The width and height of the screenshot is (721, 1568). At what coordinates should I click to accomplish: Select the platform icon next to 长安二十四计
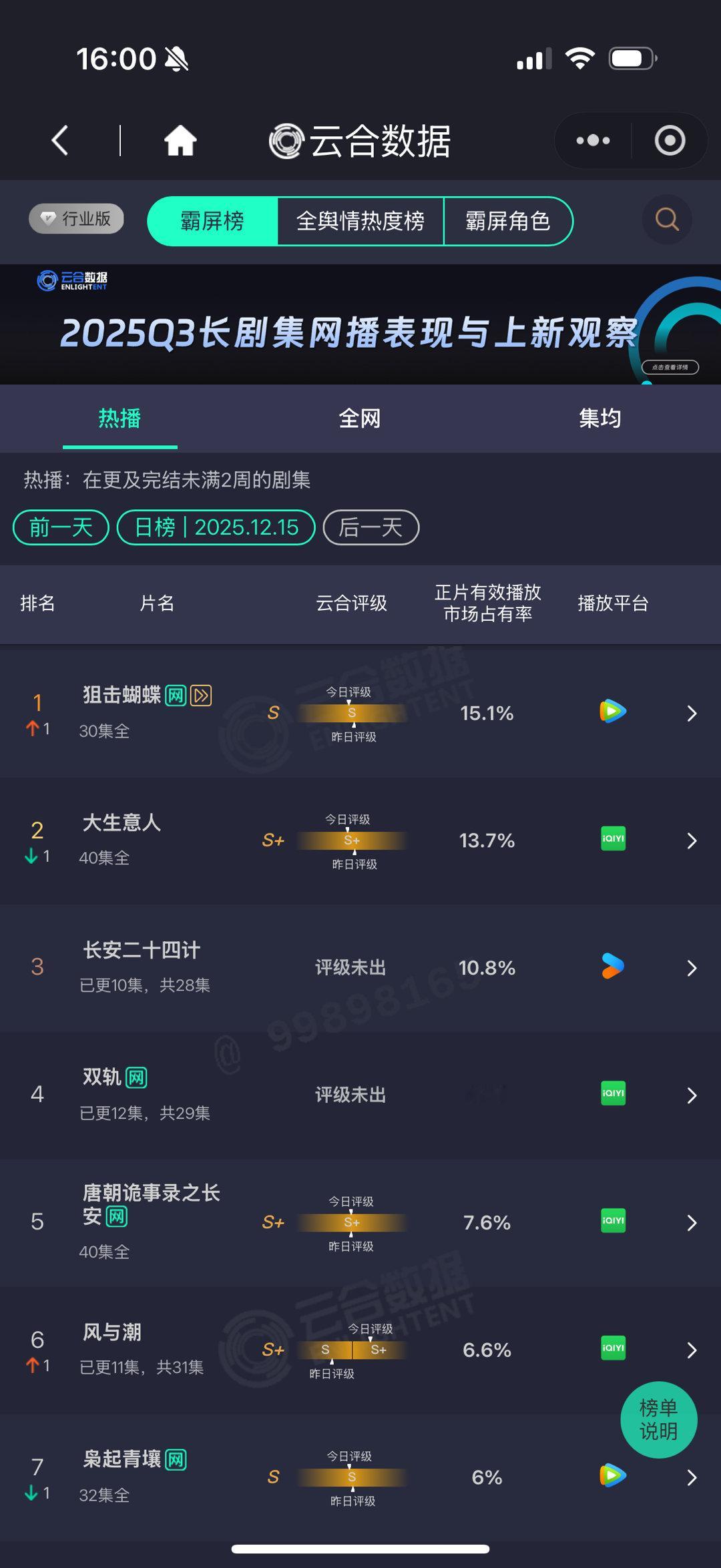[x=613, y=967]
